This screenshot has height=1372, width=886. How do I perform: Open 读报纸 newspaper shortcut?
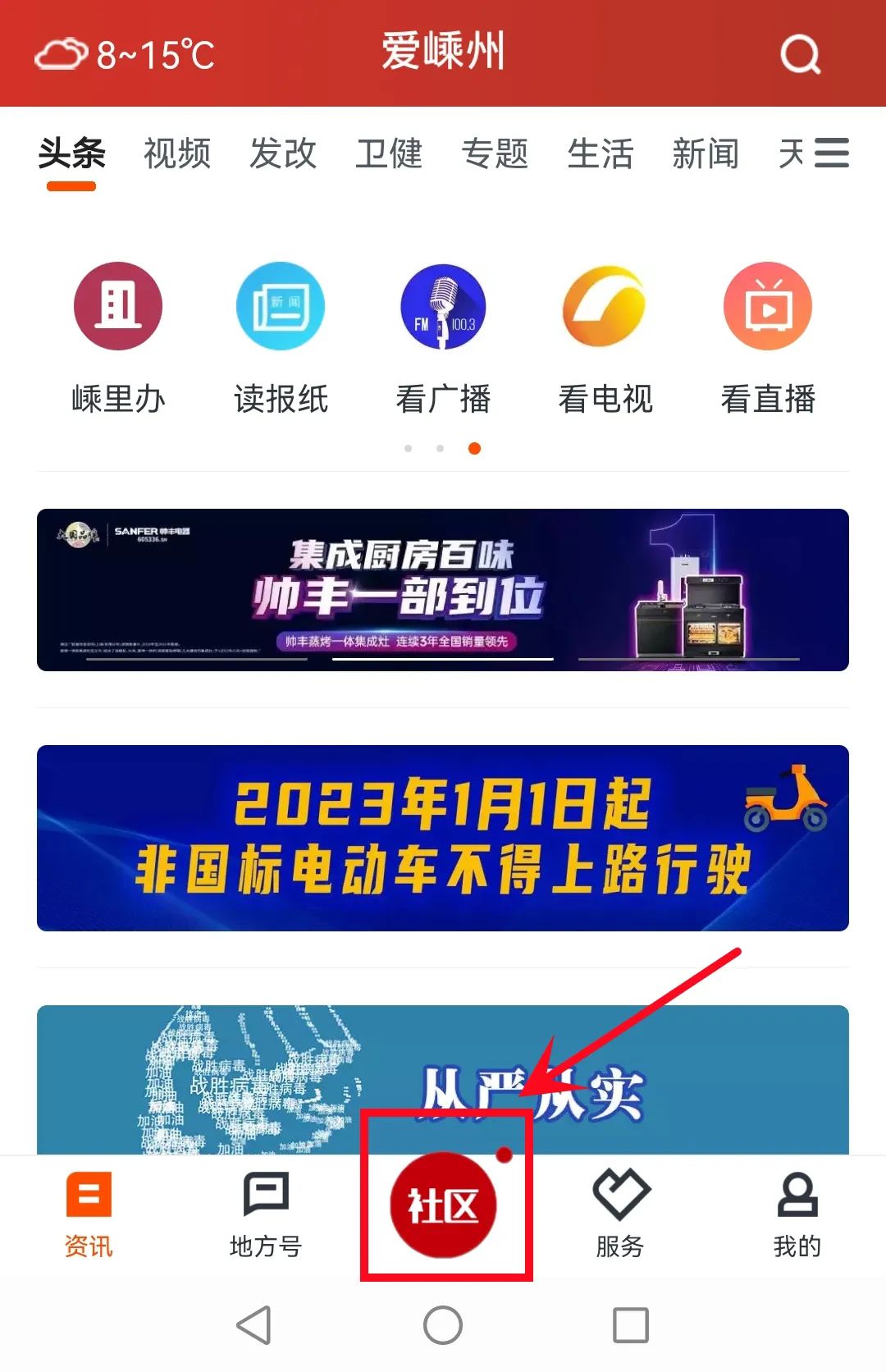[281, 336]
